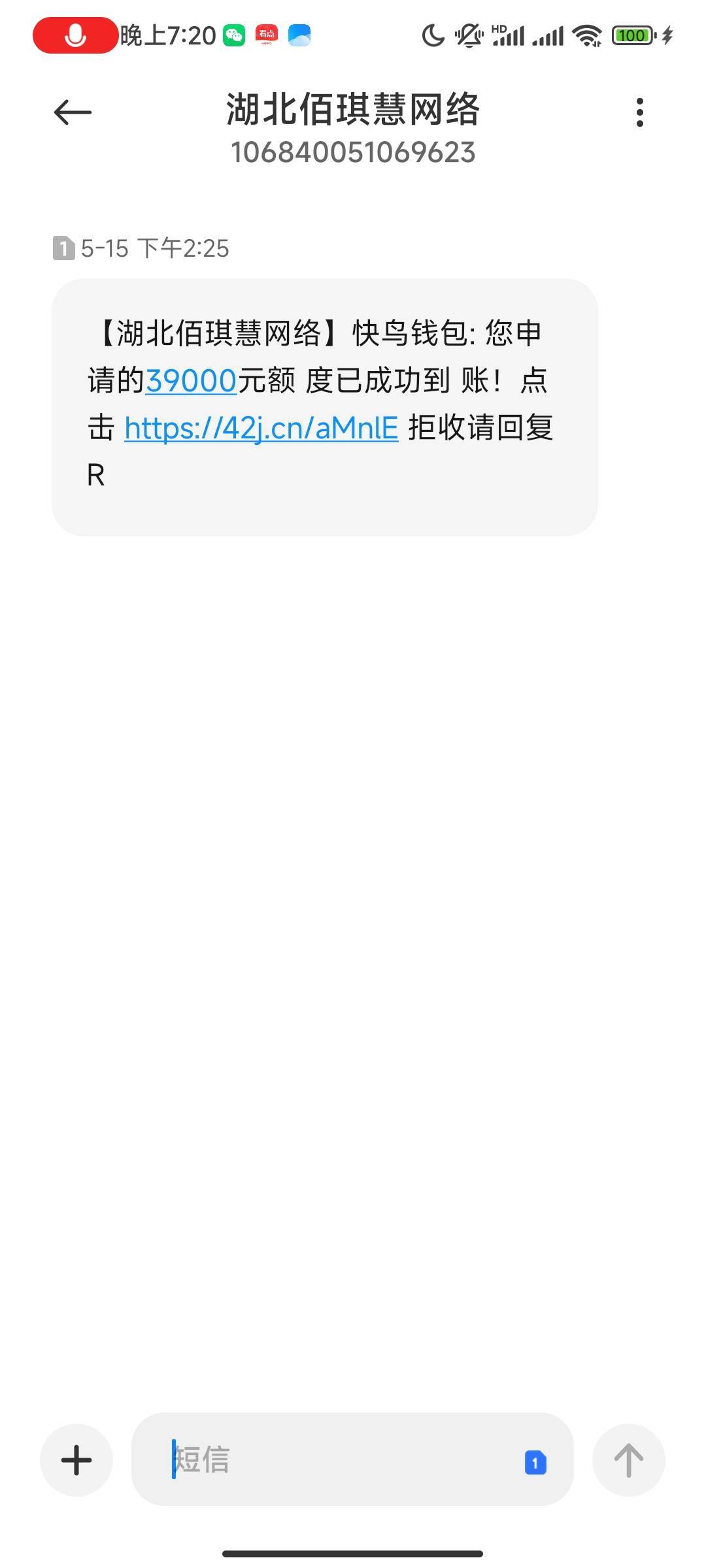Open the plus attachment button
The height and width of the screenshot is (1568, 706).
pyautogui.click(x=76, y=1460)
